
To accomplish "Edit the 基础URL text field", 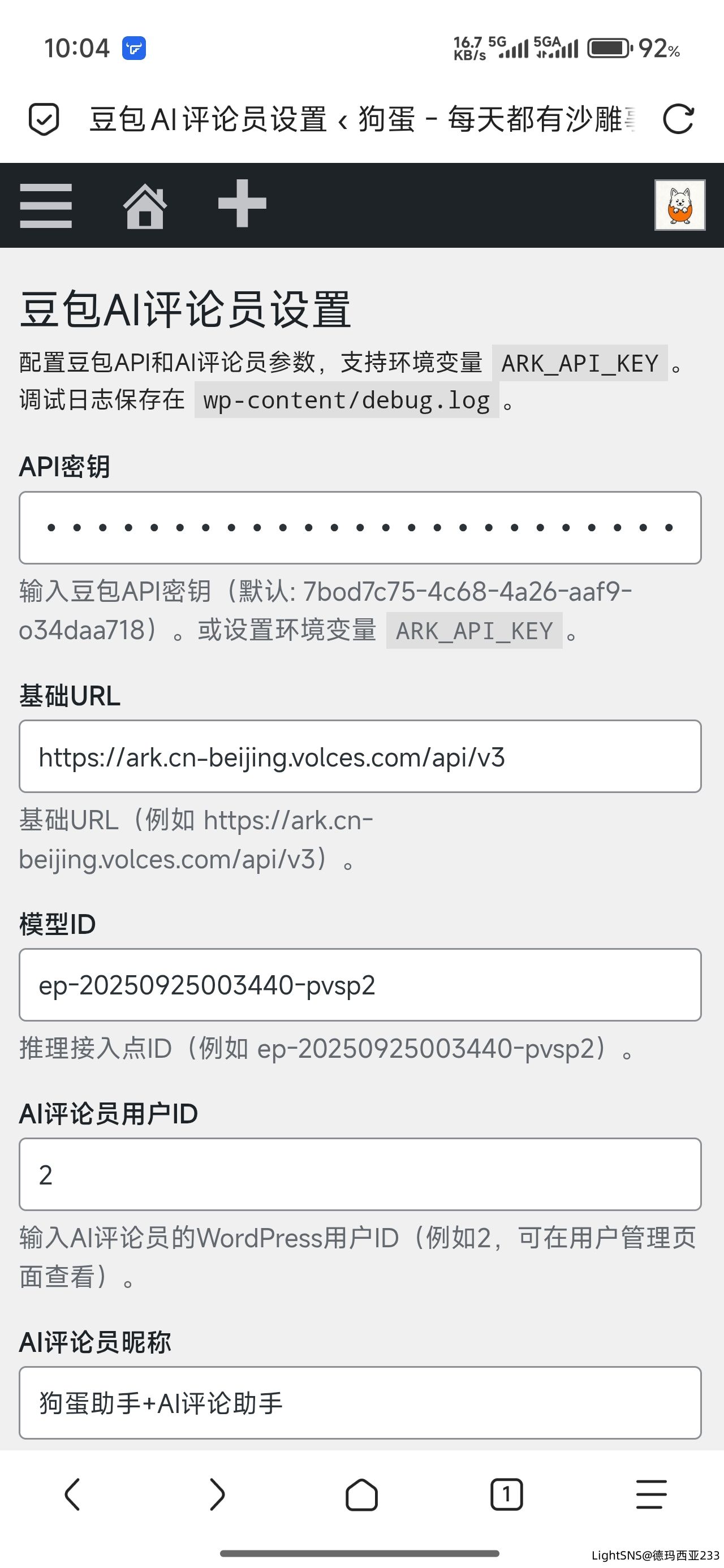I will [360, 757].
